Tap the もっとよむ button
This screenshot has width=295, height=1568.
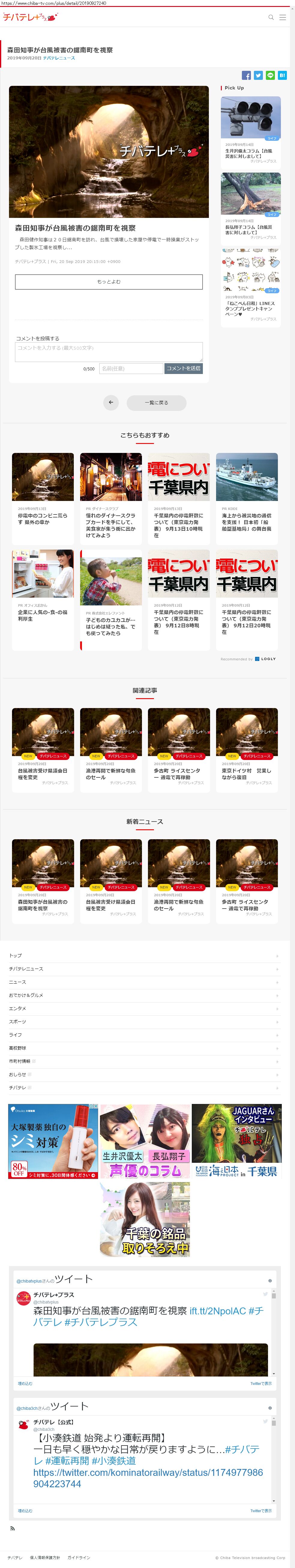108,282
